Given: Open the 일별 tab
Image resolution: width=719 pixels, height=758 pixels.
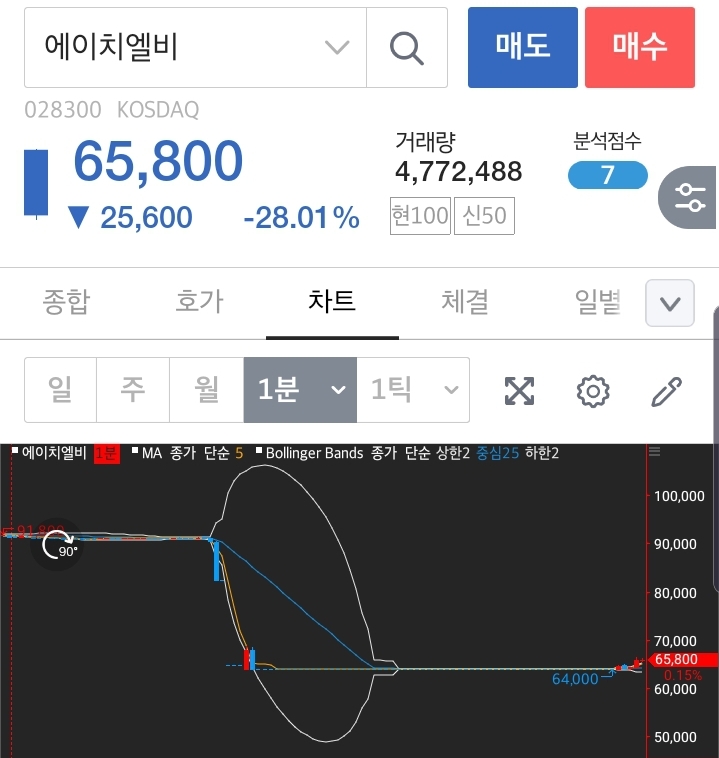Looking at the screenshot, I should coord(598,302).
